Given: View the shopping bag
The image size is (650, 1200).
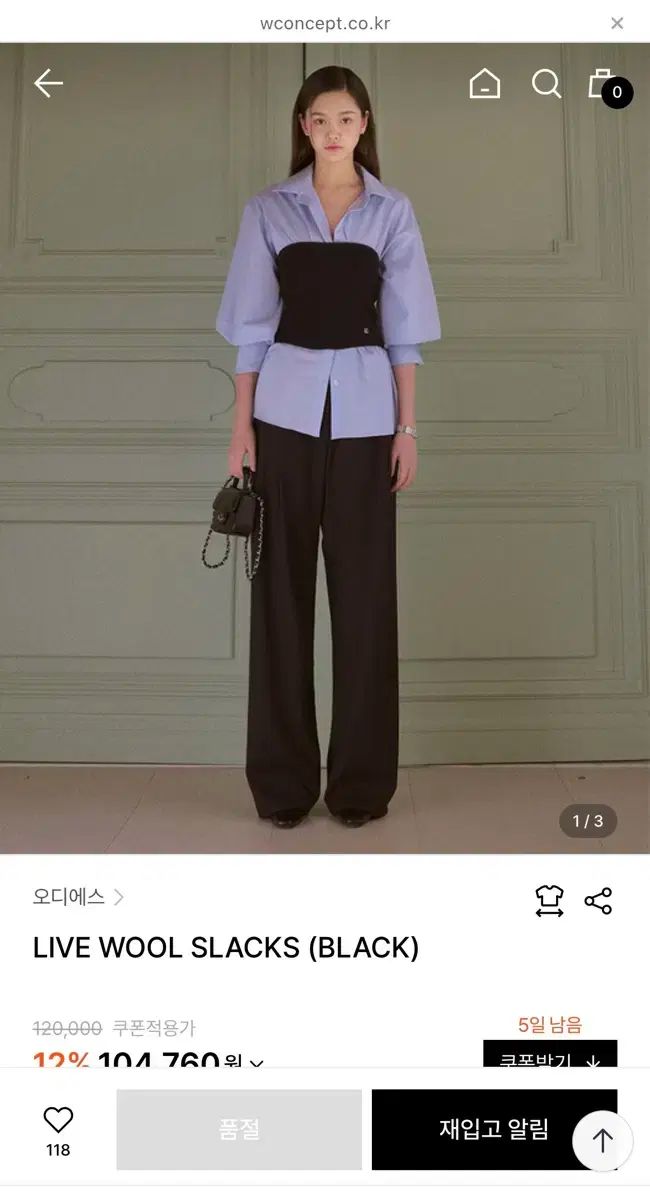Looking at the screenshot, I should click(x=605, y=85).
